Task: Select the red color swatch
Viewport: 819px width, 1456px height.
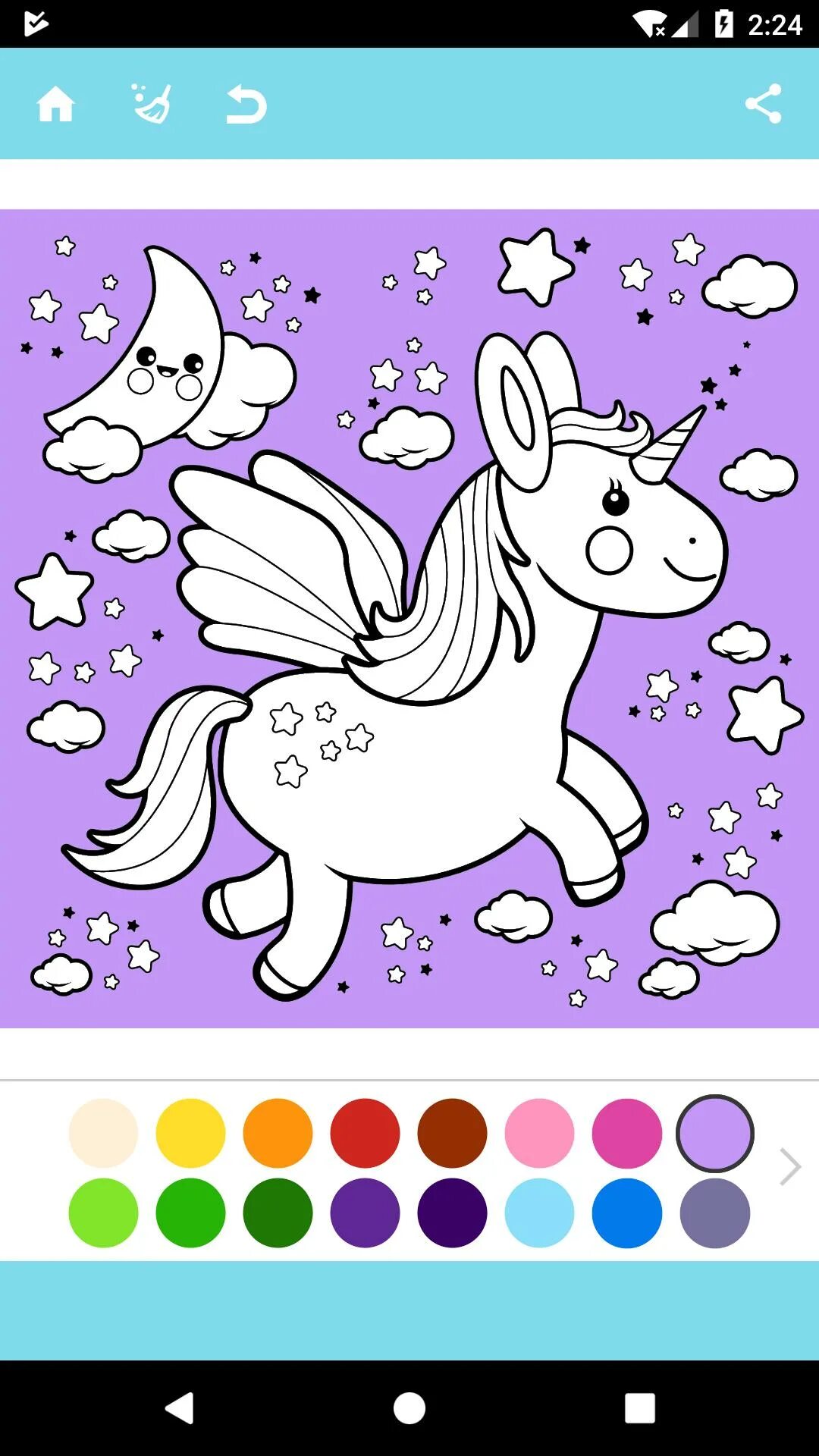Action: click(x=365, y=1133)
